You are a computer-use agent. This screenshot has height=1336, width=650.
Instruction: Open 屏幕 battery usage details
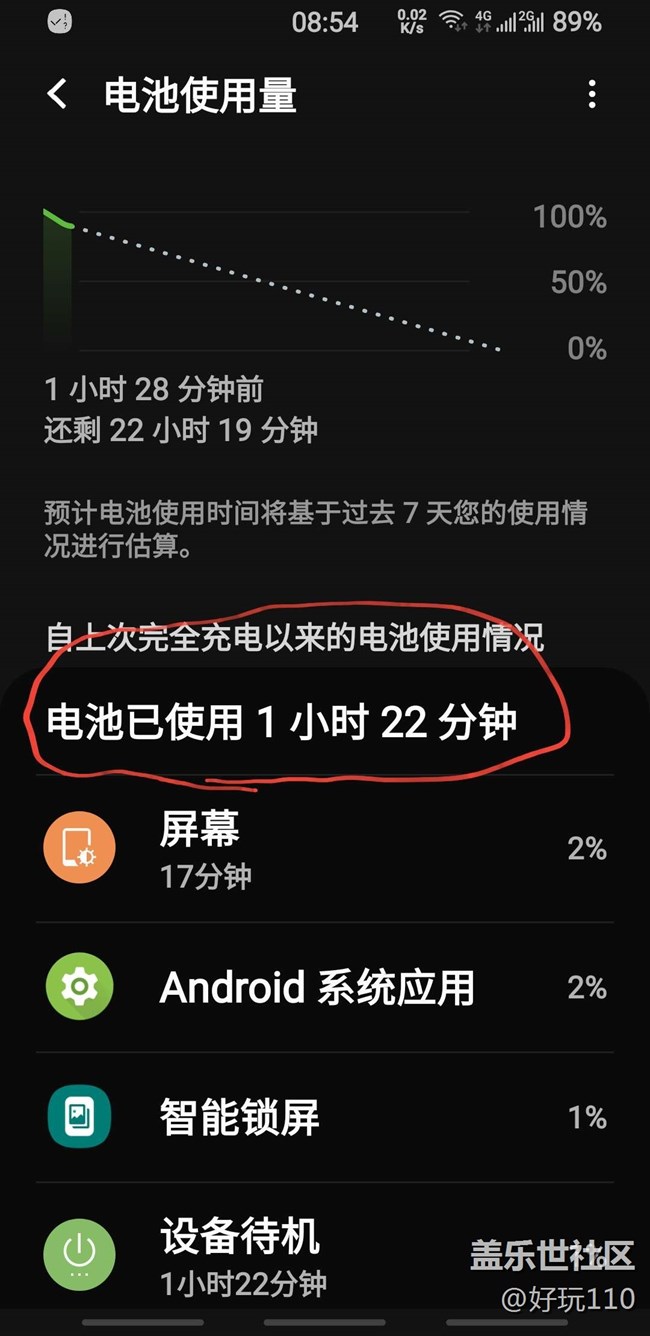point(324,849)
